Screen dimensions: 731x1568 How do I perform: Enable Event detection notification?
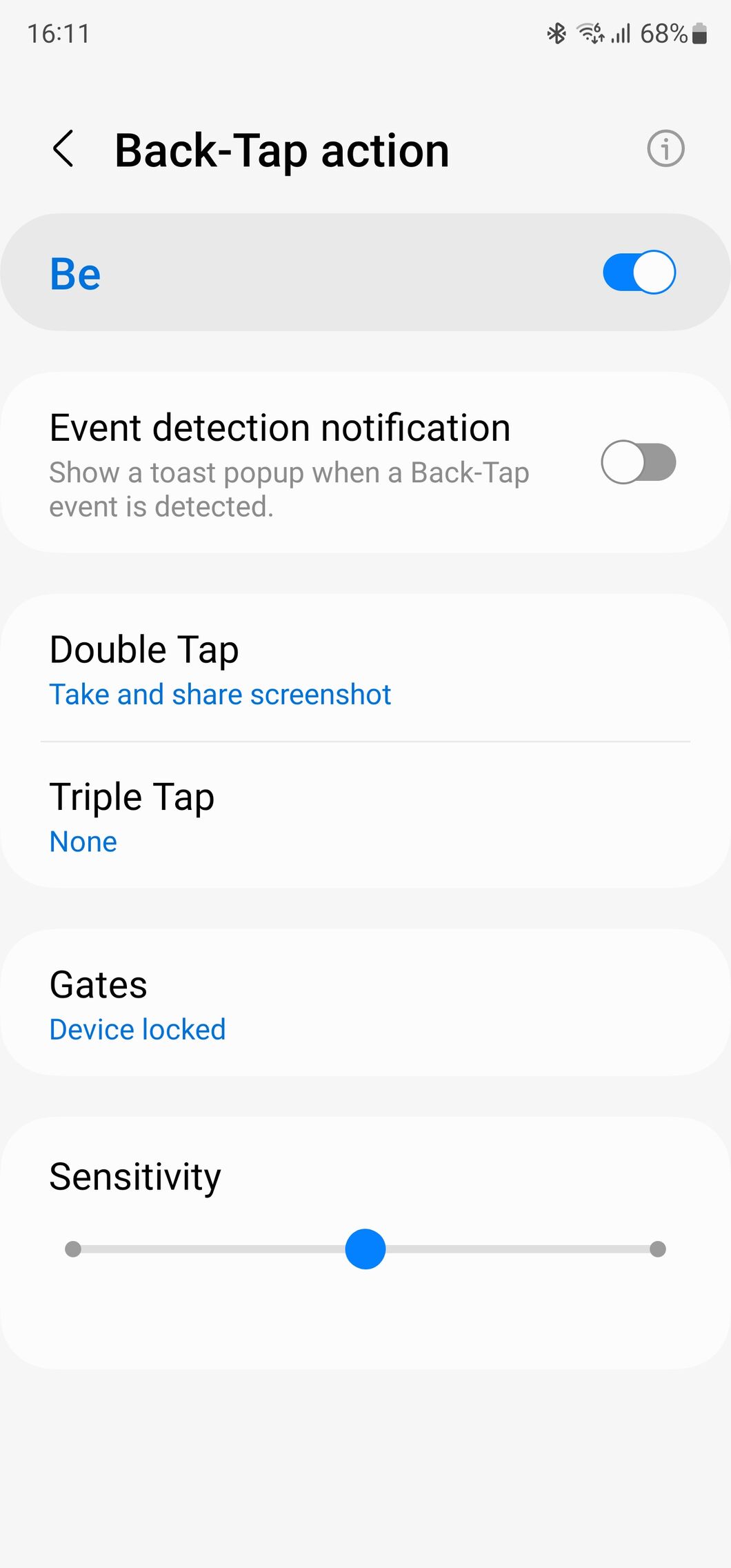tap(639, 462)
